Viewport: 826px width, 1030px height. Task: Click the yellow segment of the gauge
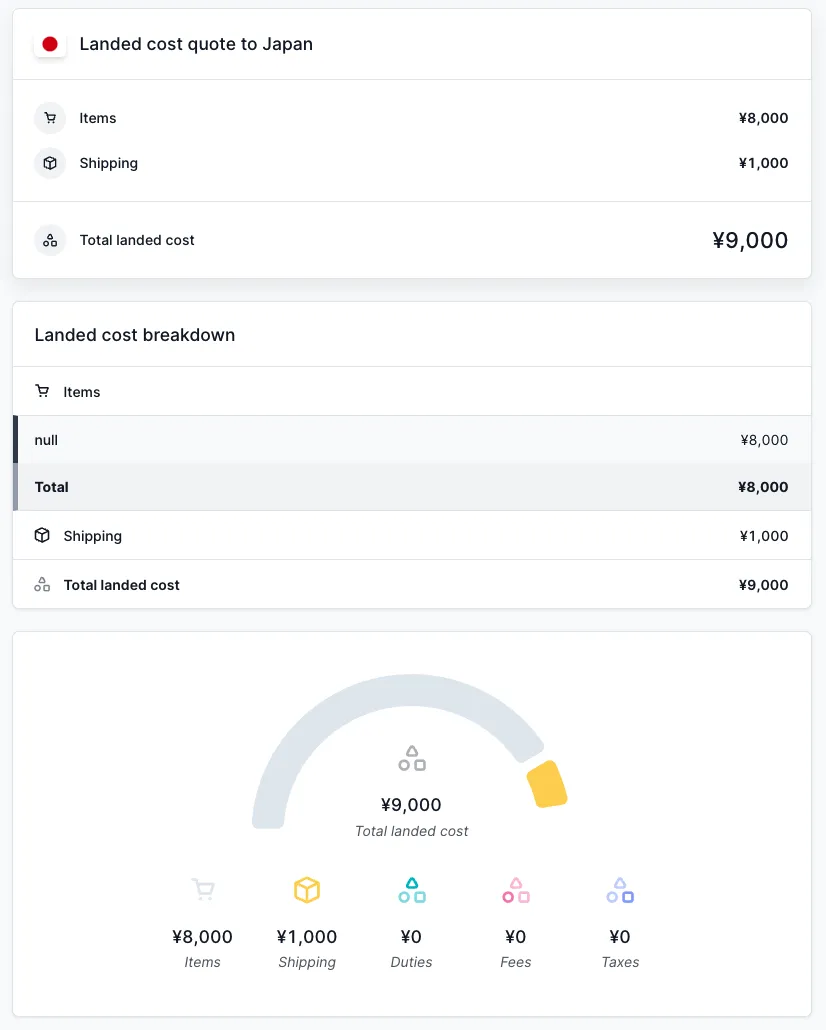tap(546, 781)
